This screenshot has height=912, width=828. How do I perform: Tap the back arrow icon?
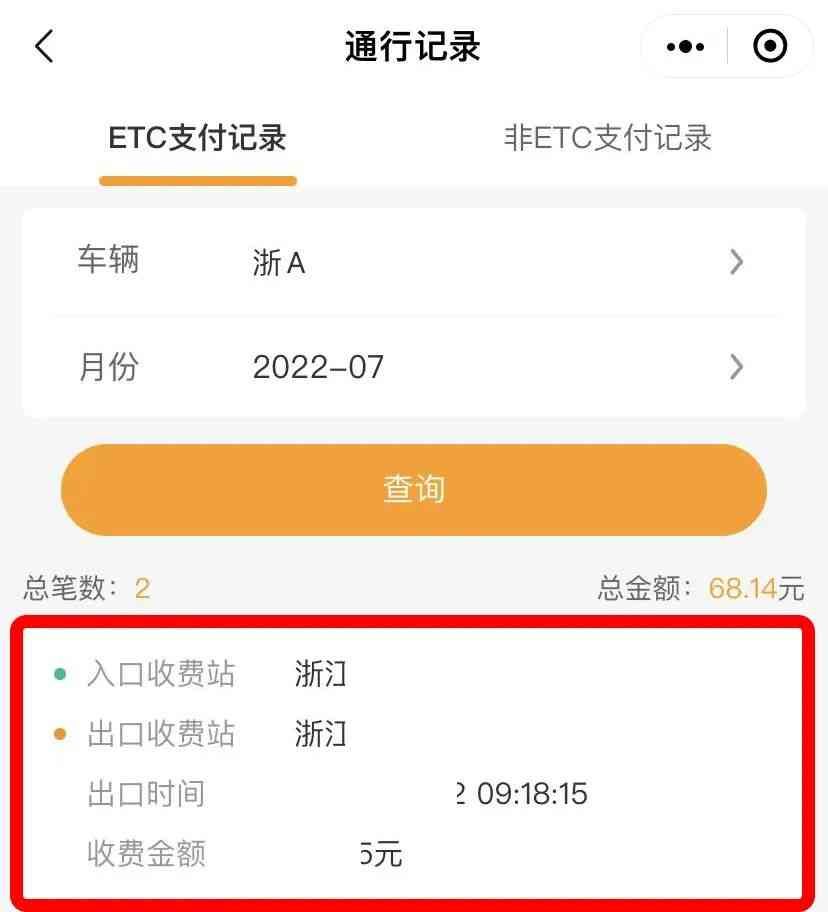(42, 46)
